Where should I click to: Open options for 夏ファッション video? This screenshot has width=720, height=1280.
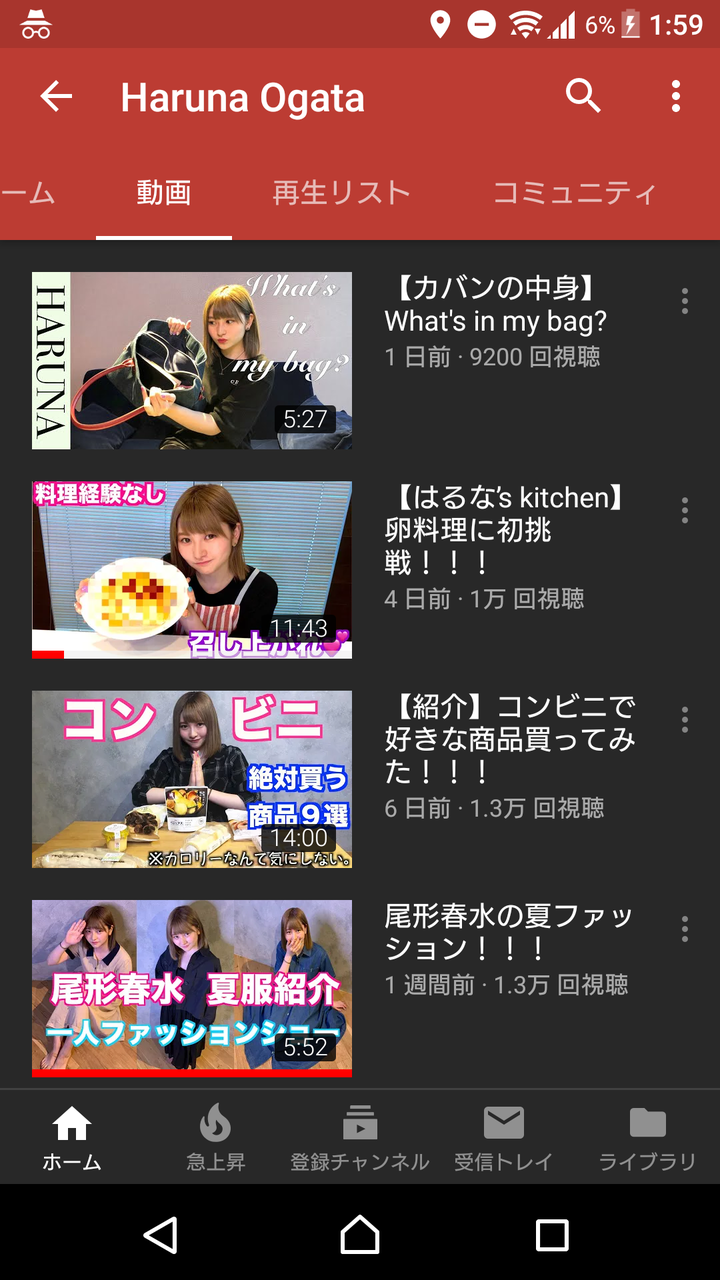click(x=685, y=928)
